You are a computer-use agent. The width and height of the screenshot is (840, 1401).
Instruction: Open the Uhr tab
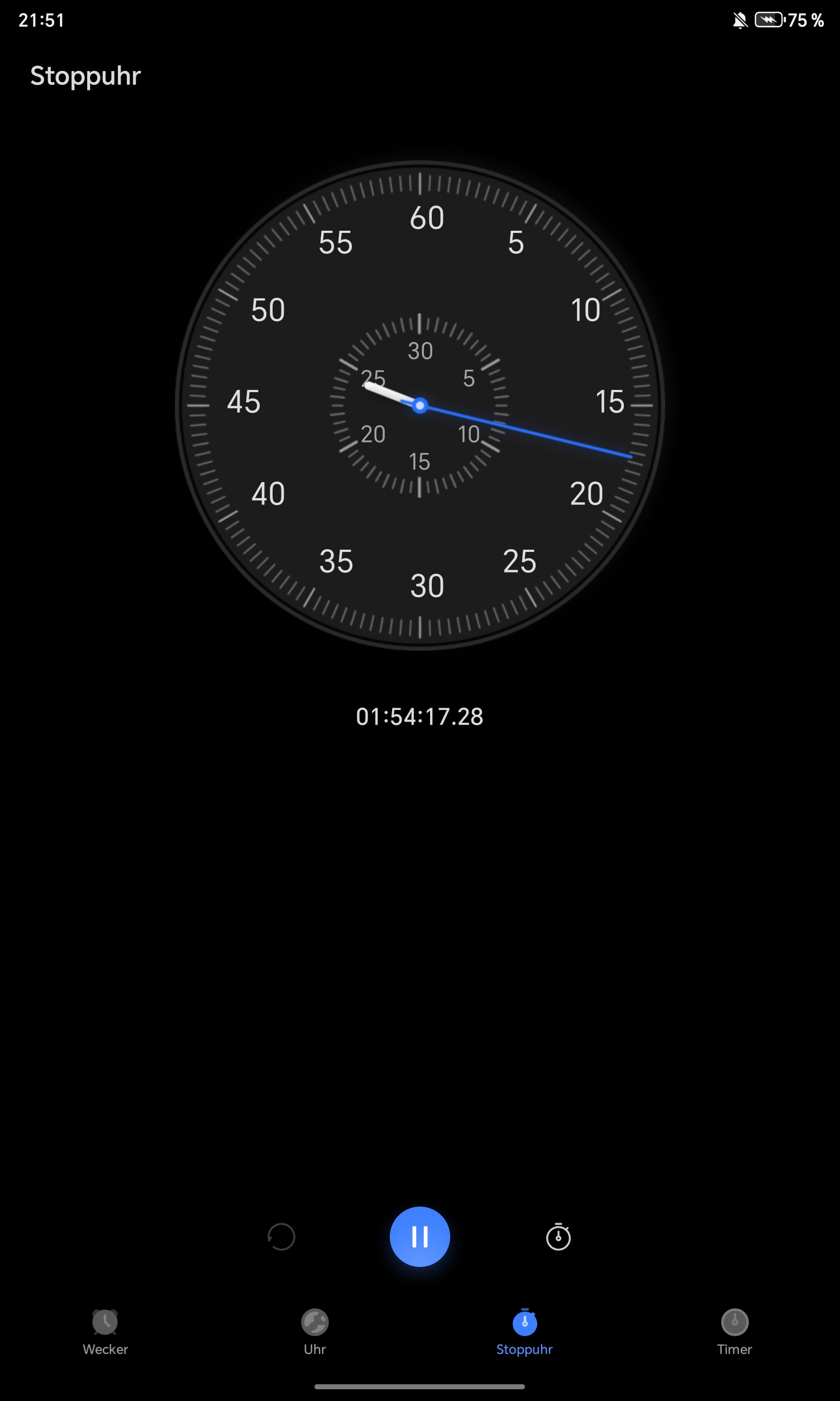click(x=314, y=1332)
